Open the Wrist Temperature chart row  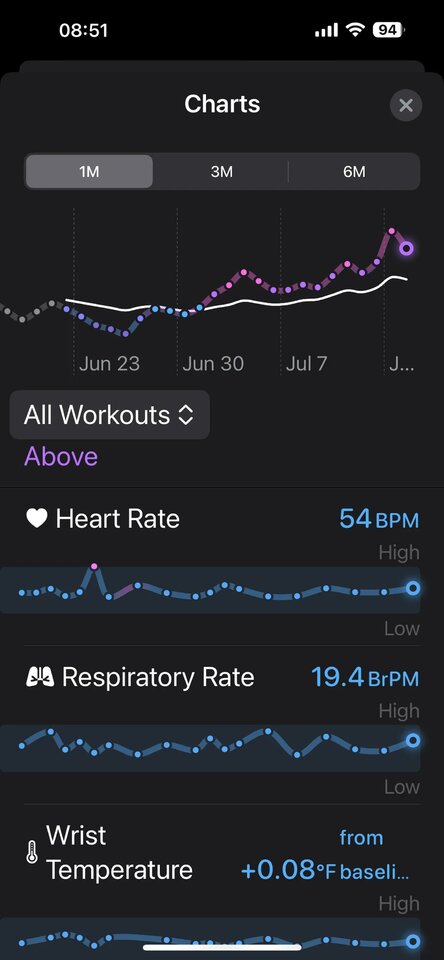pos(222,882)
